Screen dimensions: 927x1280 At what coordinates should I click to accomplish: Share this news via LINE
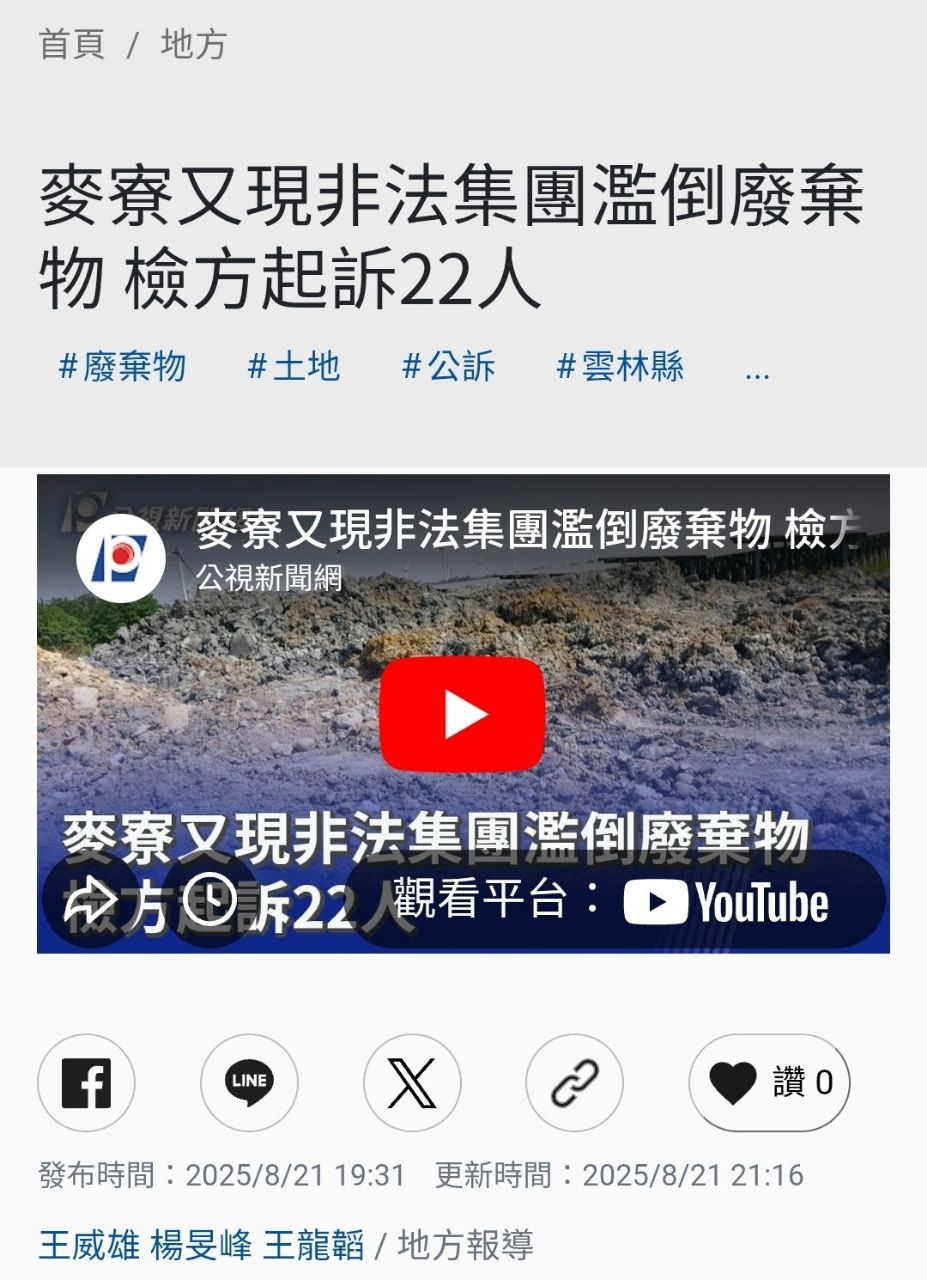point(249,1083)
